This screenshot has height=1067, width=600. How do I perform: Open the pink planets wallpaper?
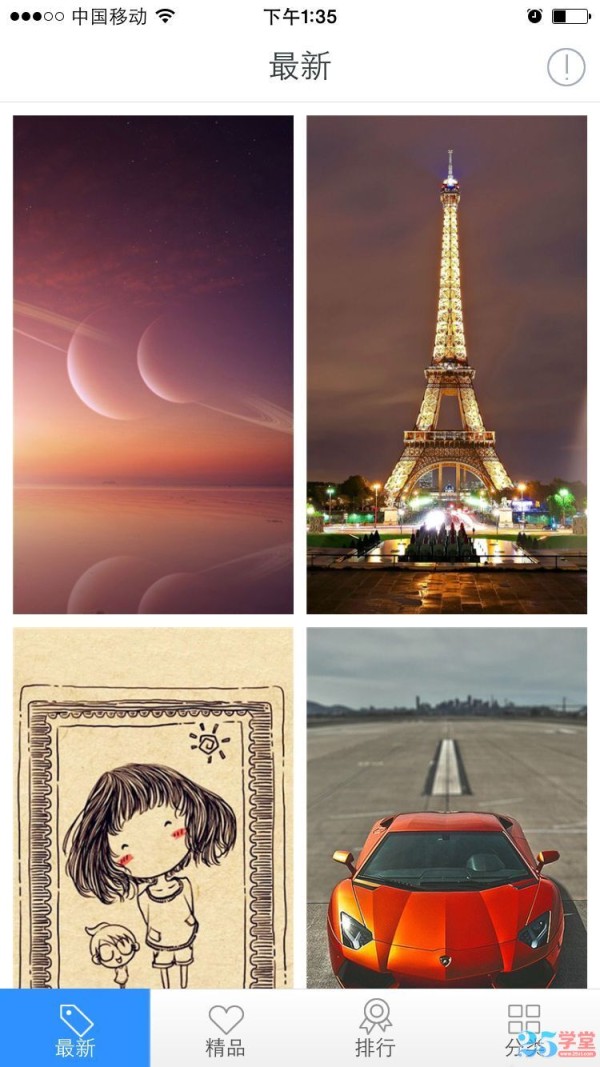pos(153,365)
